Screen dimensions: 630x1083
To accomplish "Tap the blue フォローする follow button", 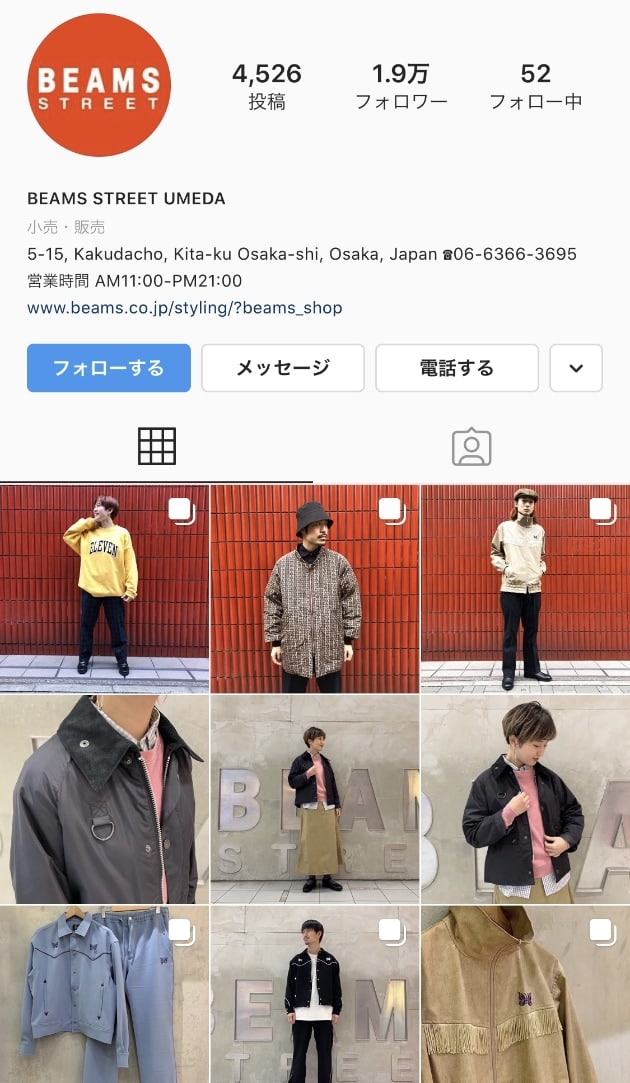I will pyautogui.click(x=108, y=368).
